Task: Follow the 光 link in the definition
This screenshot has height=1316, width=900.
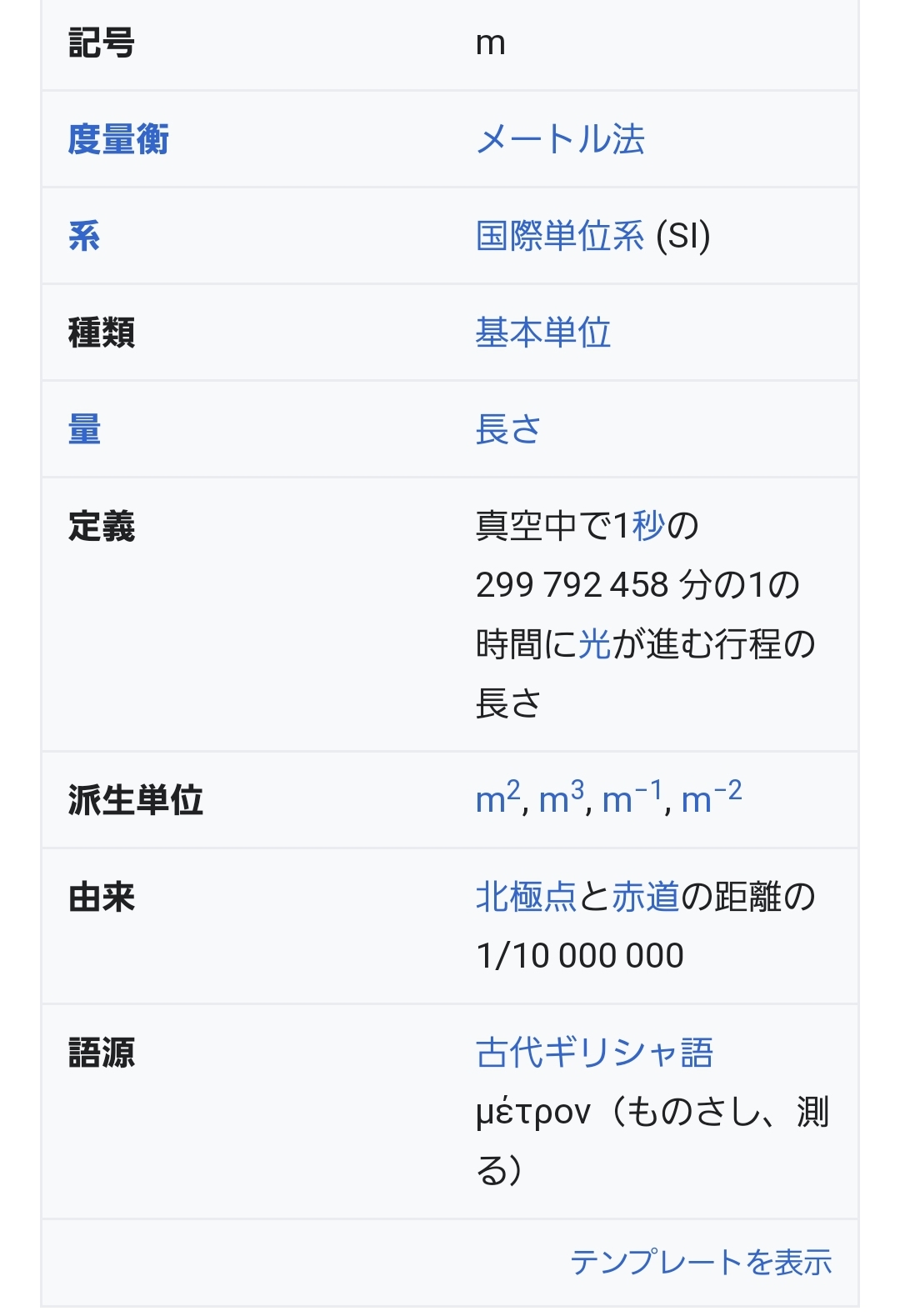Action: pyautogui.click(x=594, y=644)
